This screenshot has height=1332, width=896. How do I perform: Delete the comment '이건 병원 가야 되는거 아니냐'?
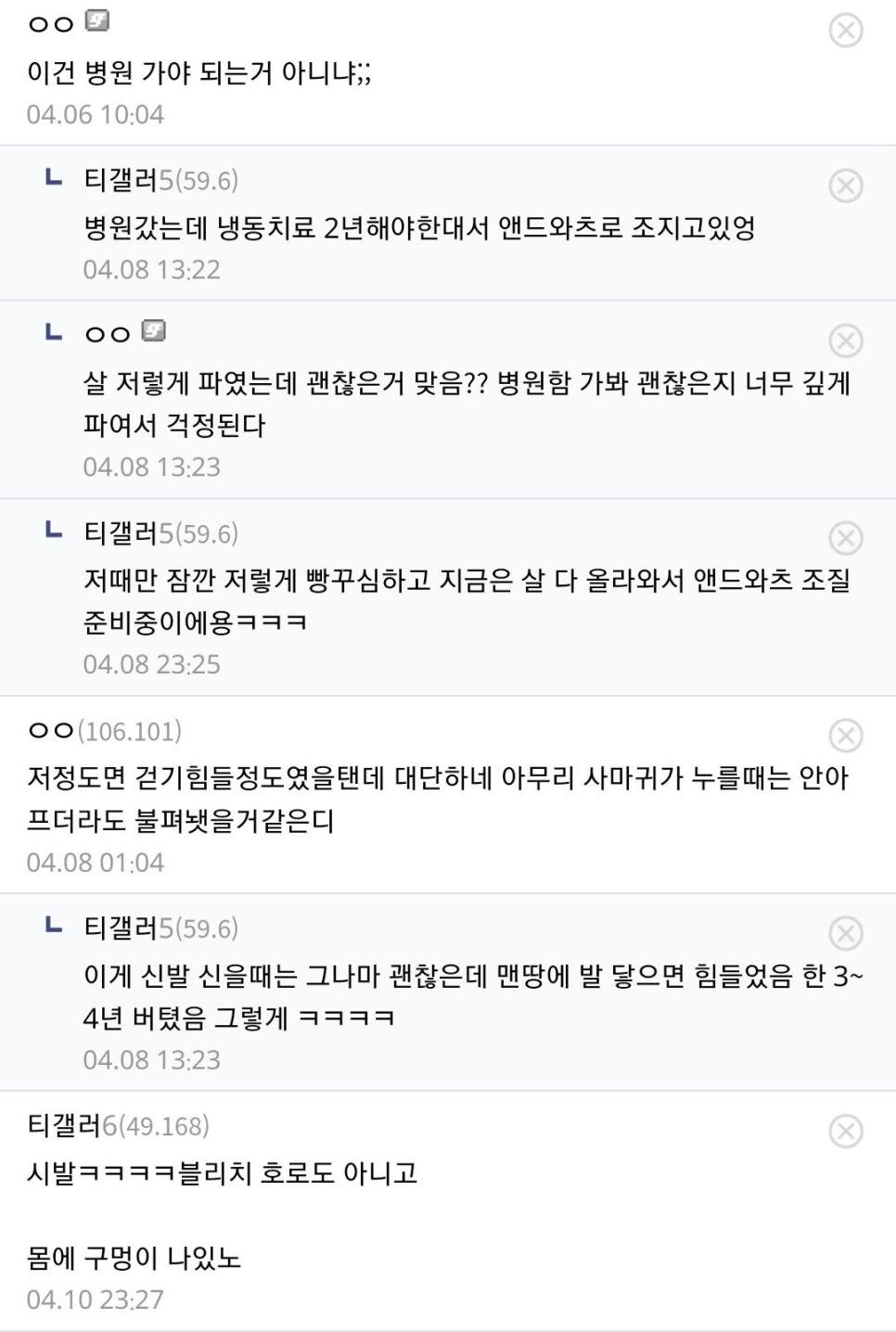[845, 31]
